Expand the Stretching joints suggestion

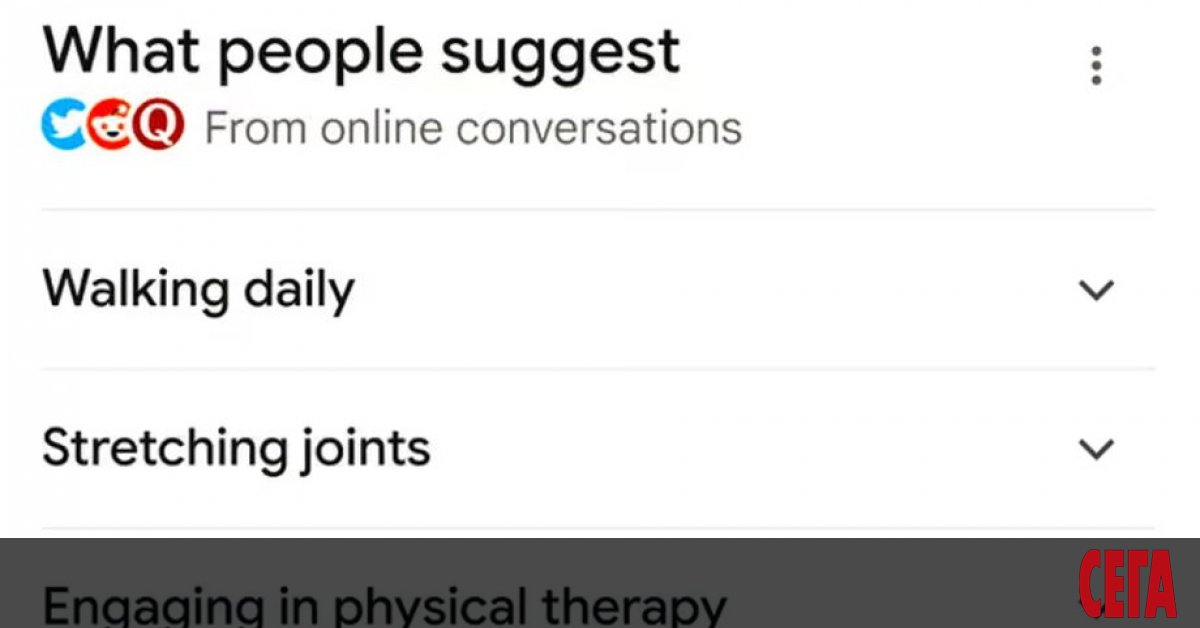pyautogui.click(x=1096, y=449)
